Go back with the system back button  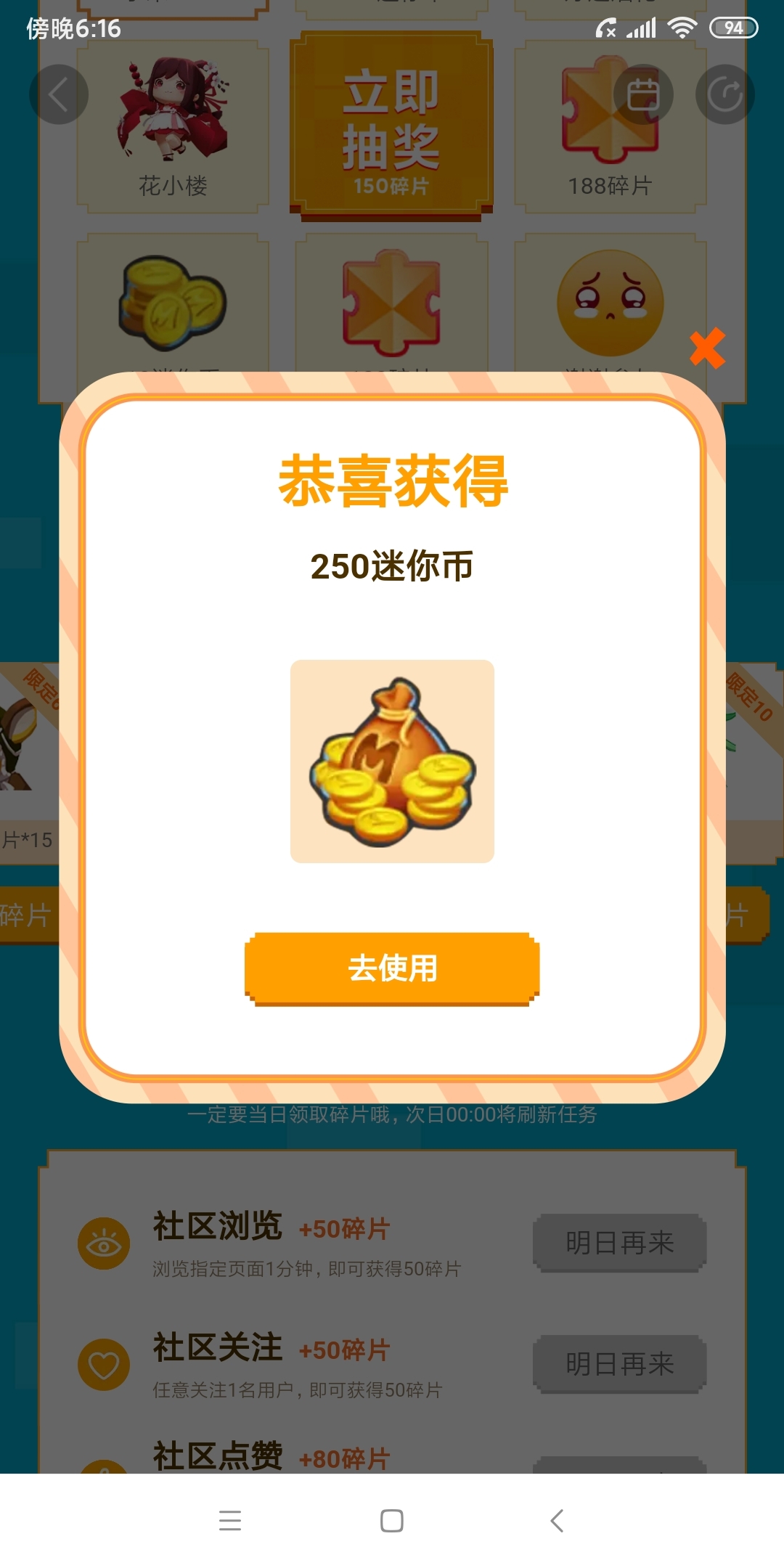[x=557, y=1521]
